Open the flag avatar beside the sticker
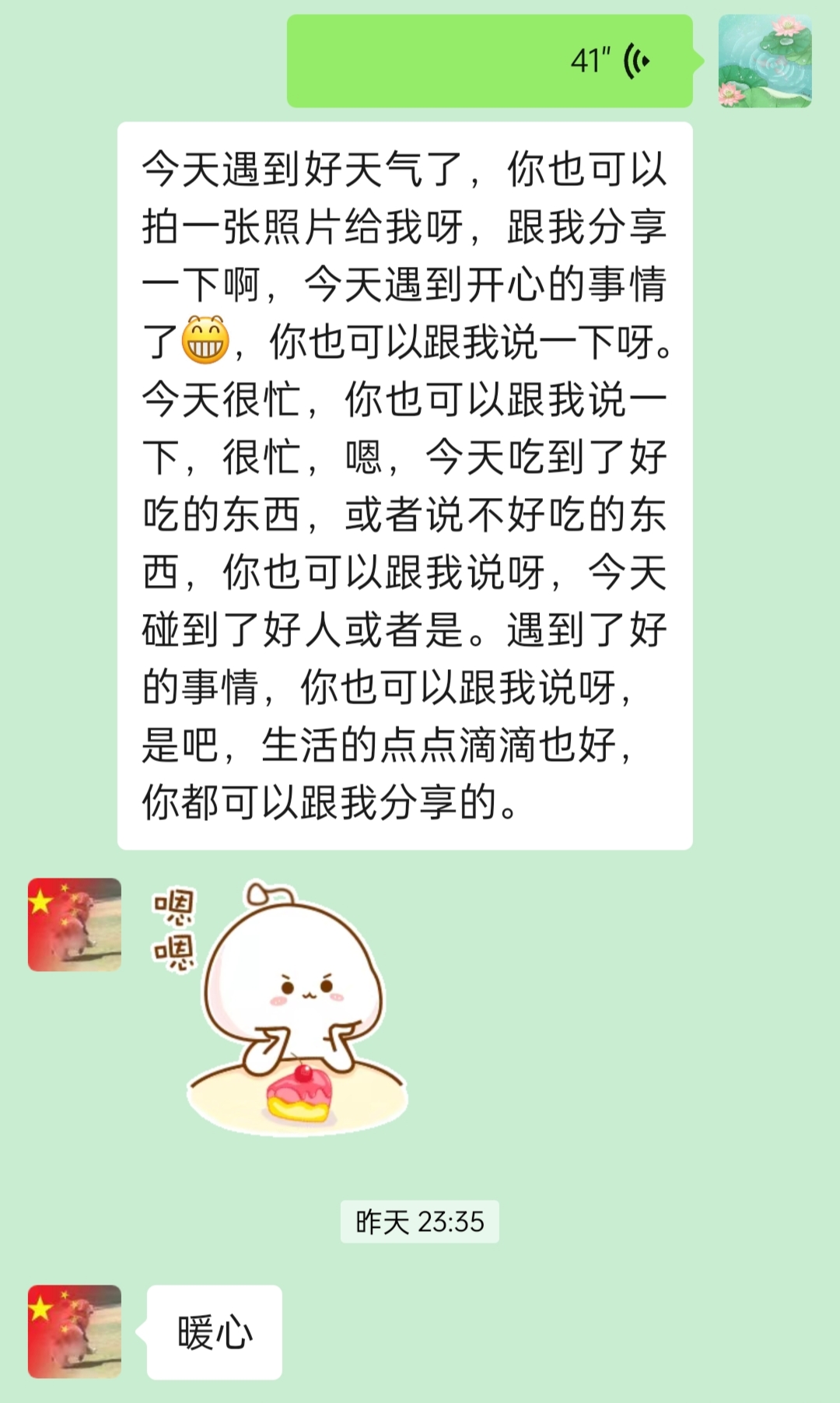Image resolution: width=840 pixels, height=1403 pixels. click(x=75, y=924)
